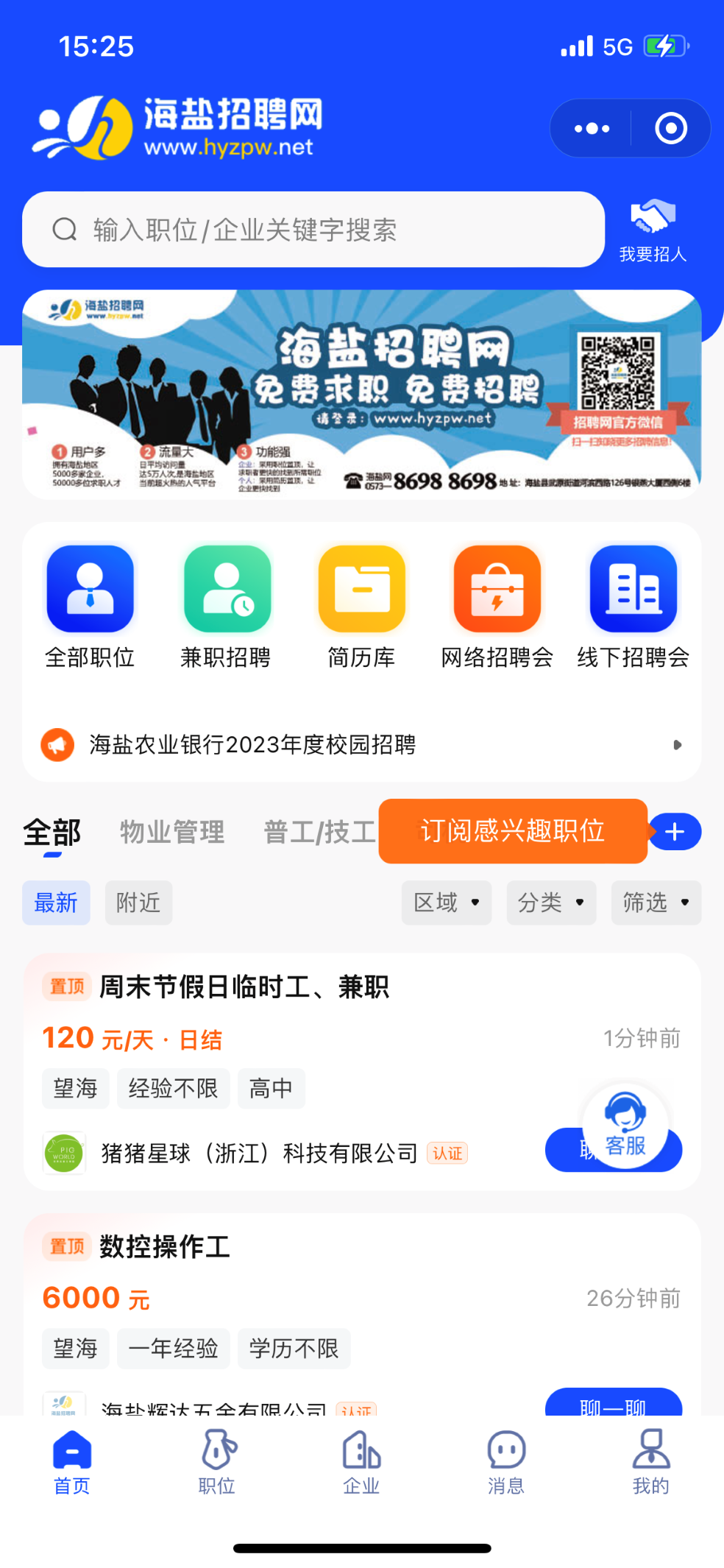Open the mini program overflow menu
724x1568 pixels.
(x=592, y=128)
